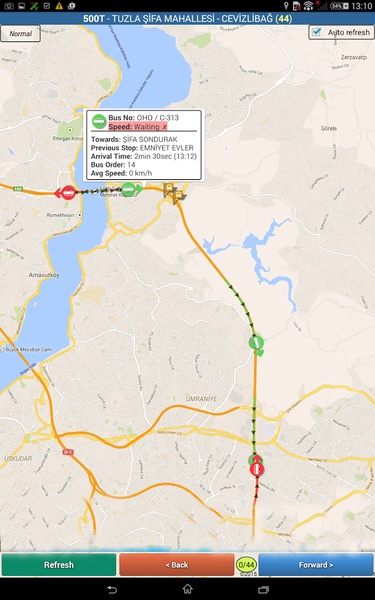Switch map type using the Normal button
Image resolution: width=375 pixels, height=600 pixels.
pos(20,34)
